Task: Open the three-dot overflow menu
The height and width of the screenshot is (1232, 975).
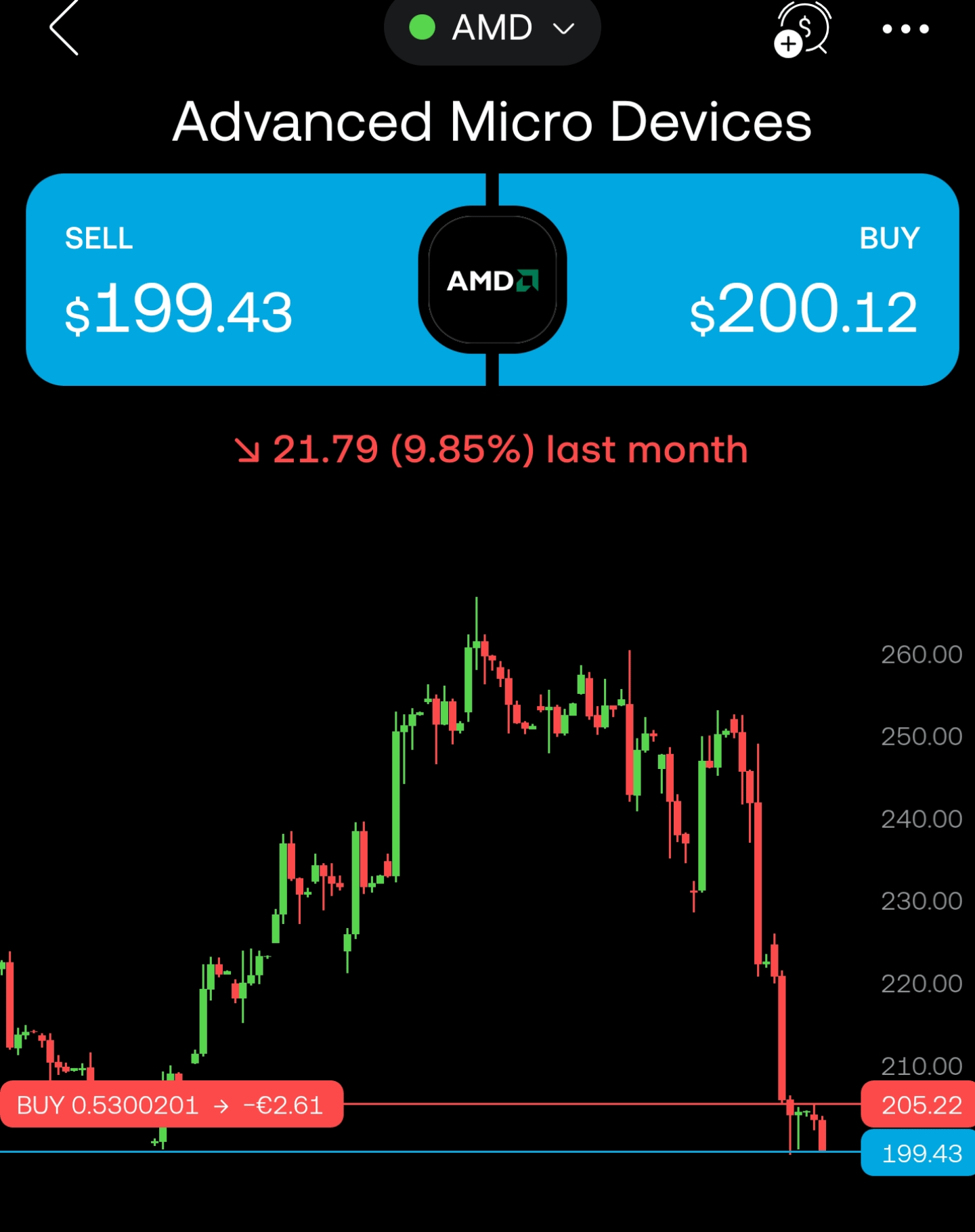Action: pos(905,29)
